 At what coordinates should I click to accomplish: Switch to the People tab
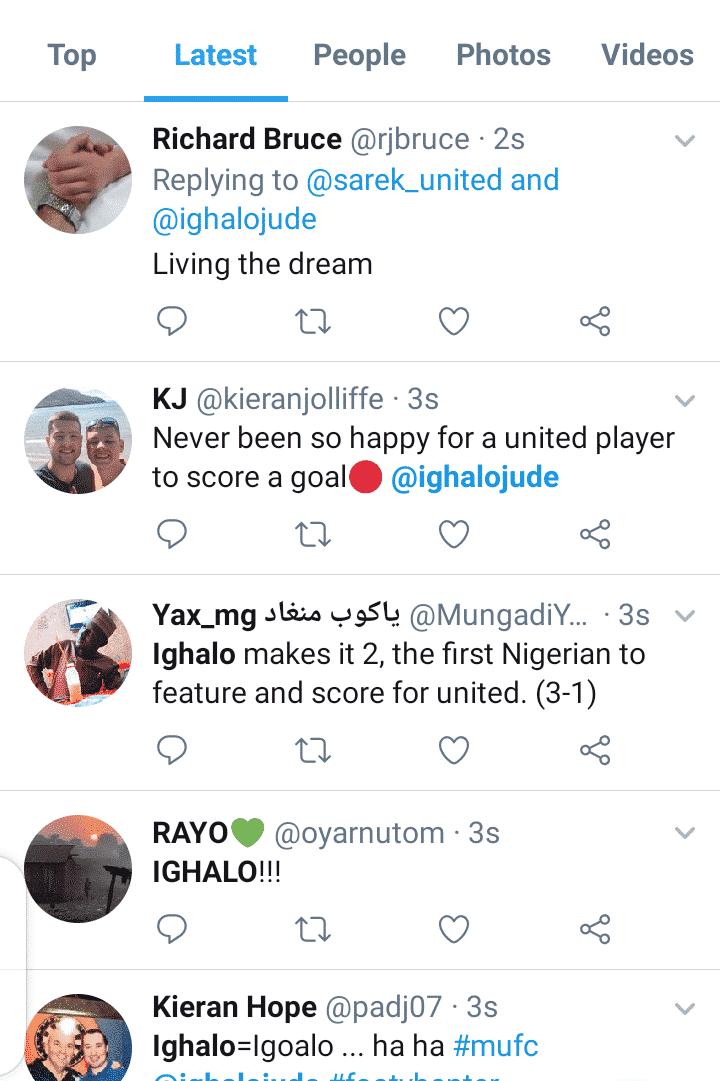coord(359,55)
